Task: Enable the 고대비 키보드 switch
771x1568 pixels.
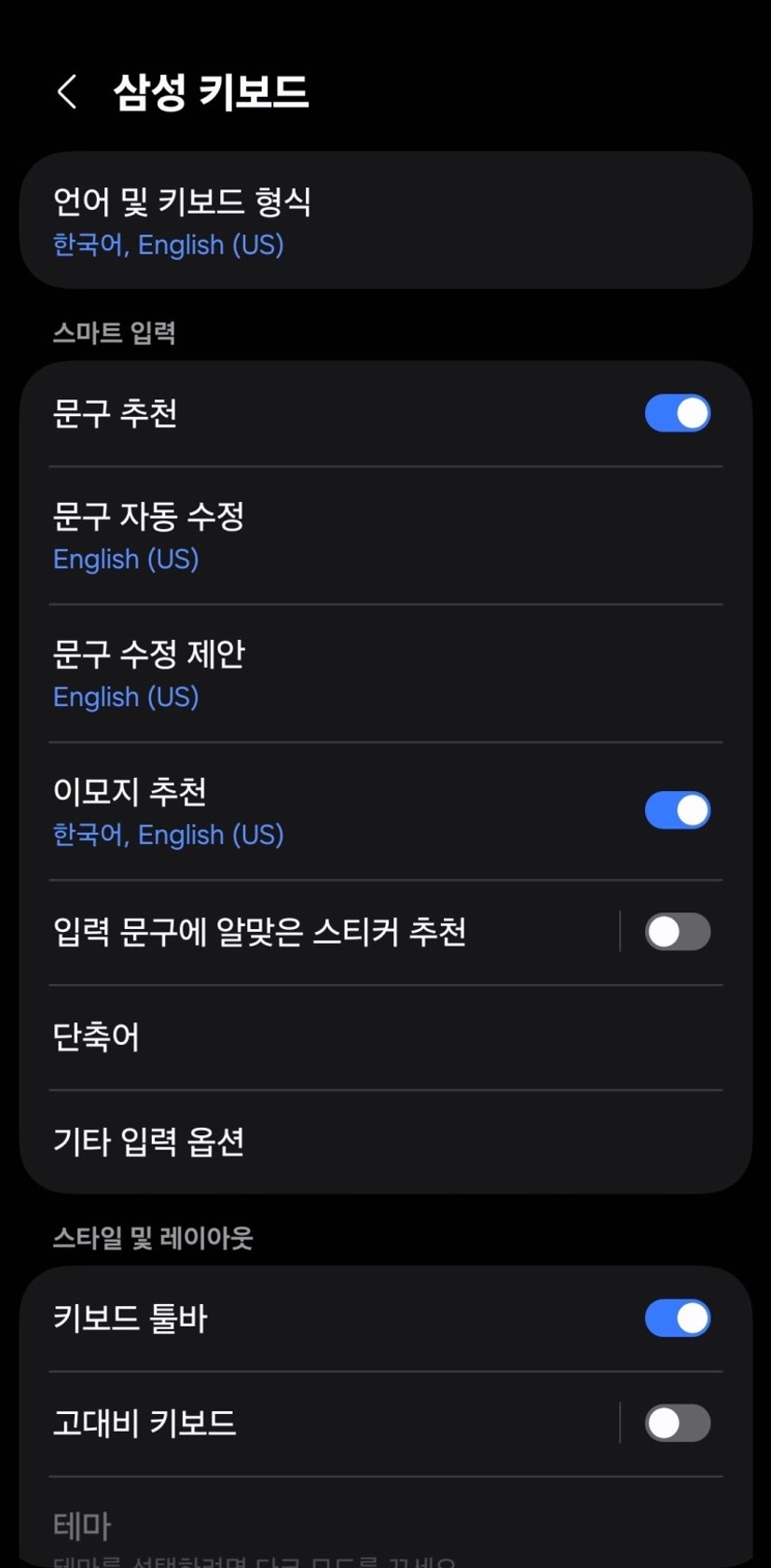Action: [x=677, y=1423]
